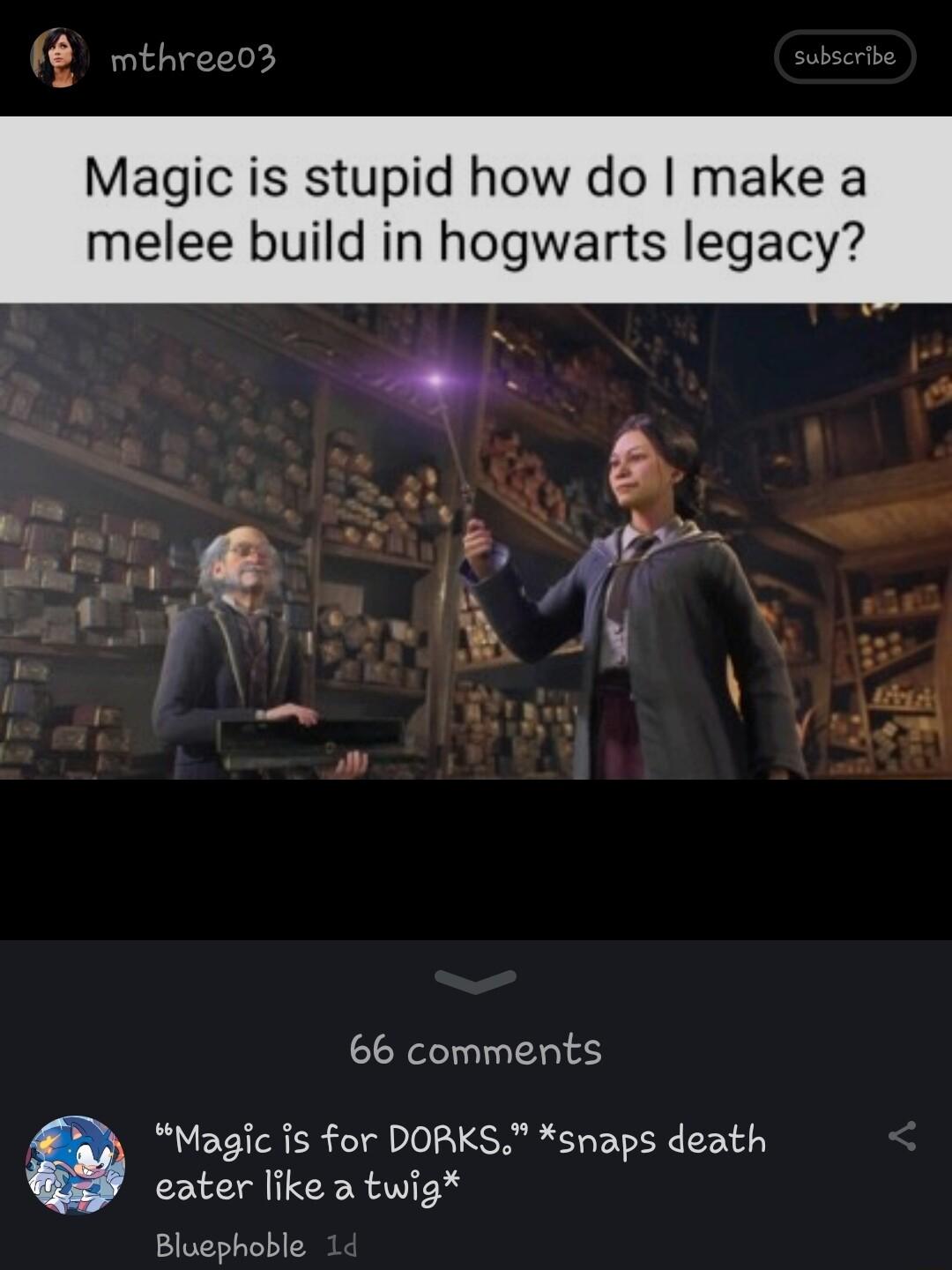The width and height of the screenshot is (952, 1270).
Task: Tap the 1d timestamp on Bluephoble's comment
Action: 342,1244
